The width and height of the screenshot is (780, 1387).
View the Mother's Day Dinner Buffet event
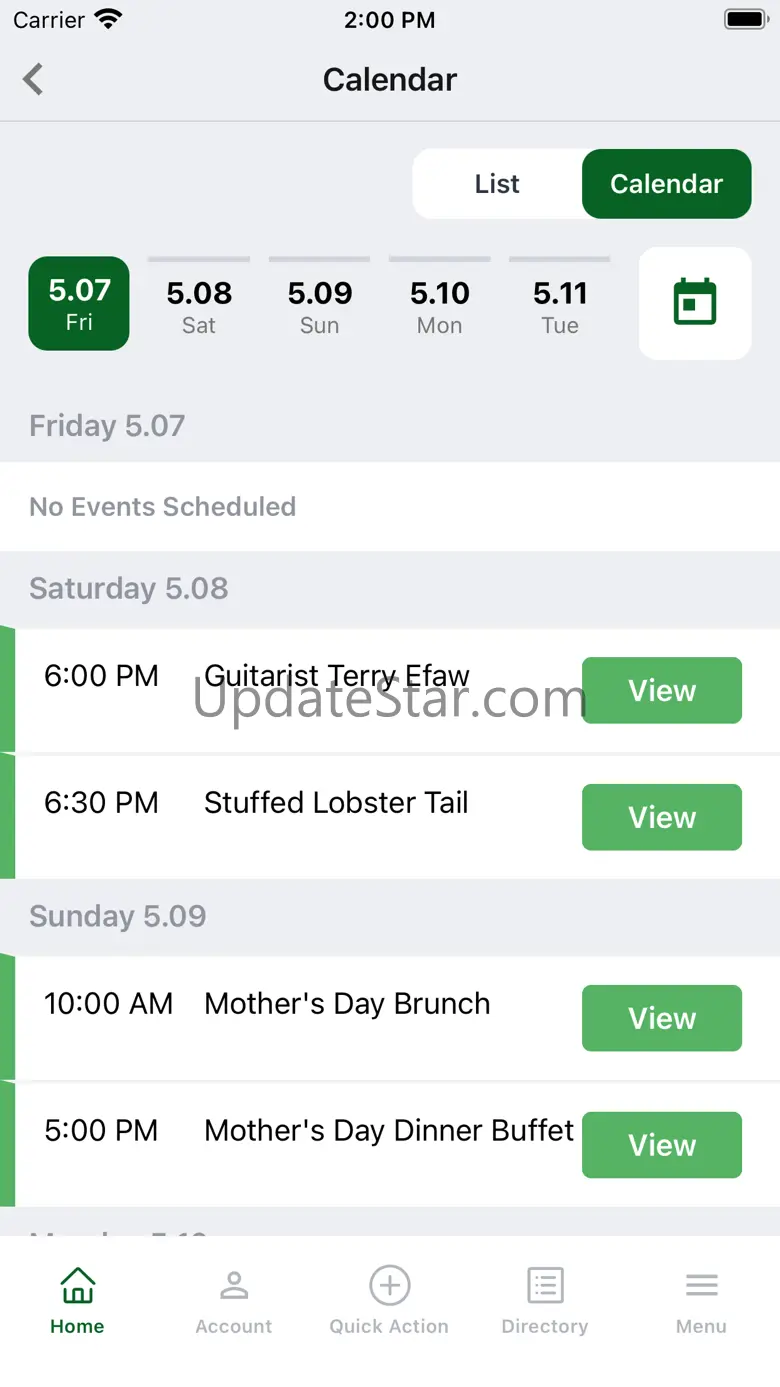pyautogui.click(x=662, y=1145)
